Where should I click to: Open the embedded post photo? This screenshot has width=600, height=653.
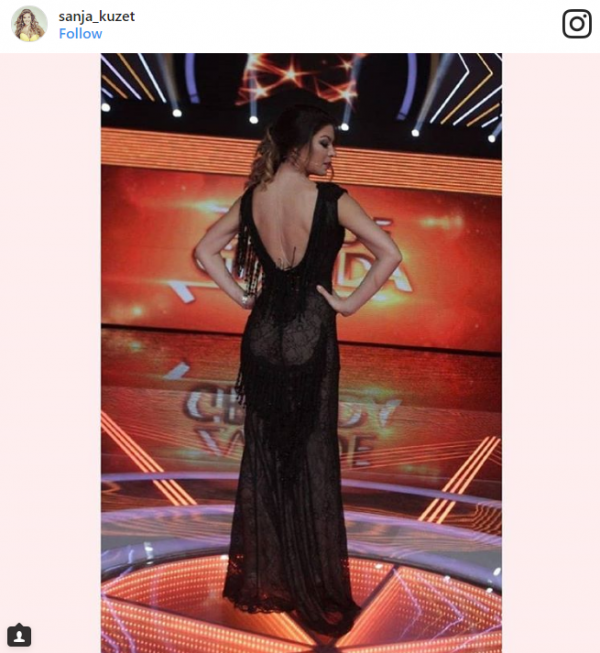[300, 350]
